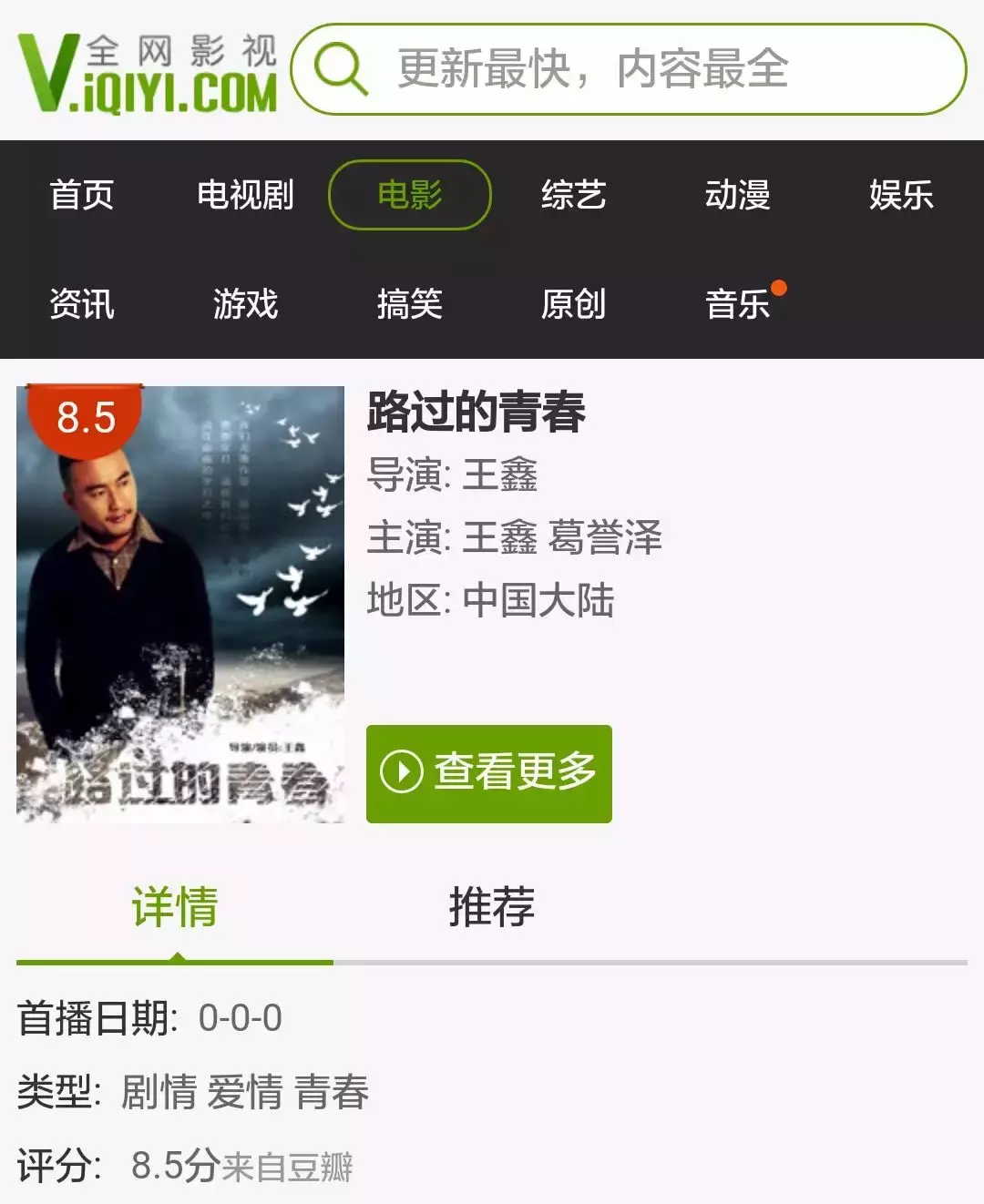Go to 首页 home section
Image resolution: width=984 pixels, height=1204 pixels.
click(82, 195)
